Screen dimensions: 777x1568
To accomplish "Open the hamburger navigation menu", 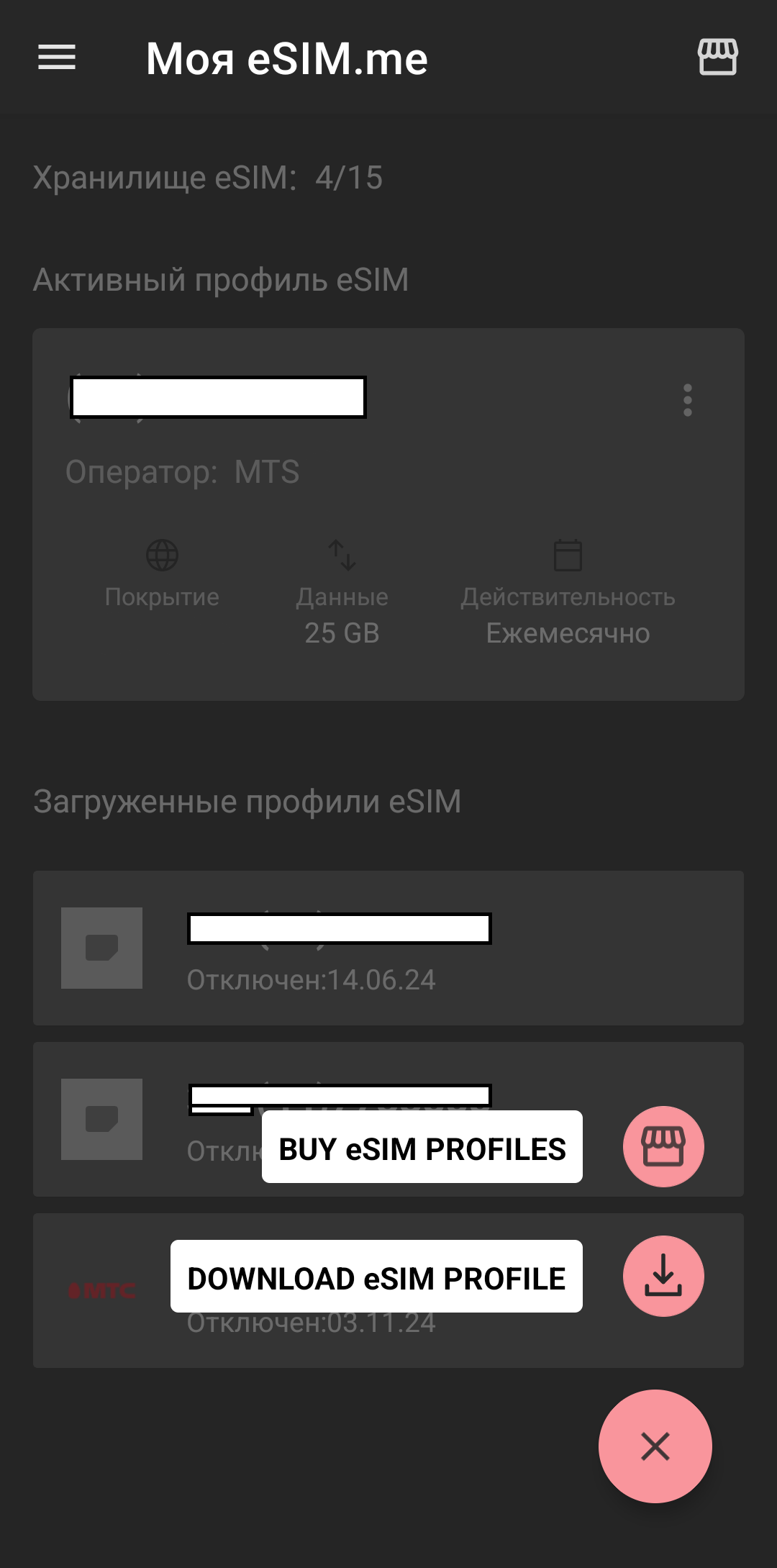I will tap(57, 58).
